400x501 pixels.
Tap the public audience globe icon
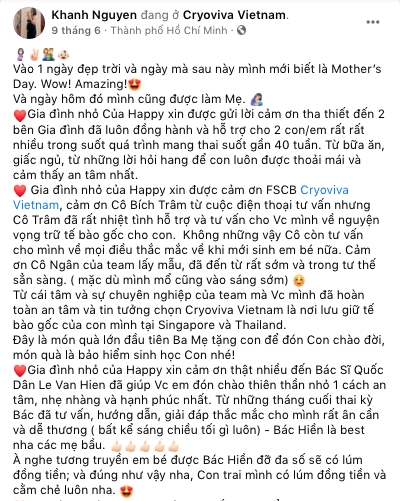(241, 30)
